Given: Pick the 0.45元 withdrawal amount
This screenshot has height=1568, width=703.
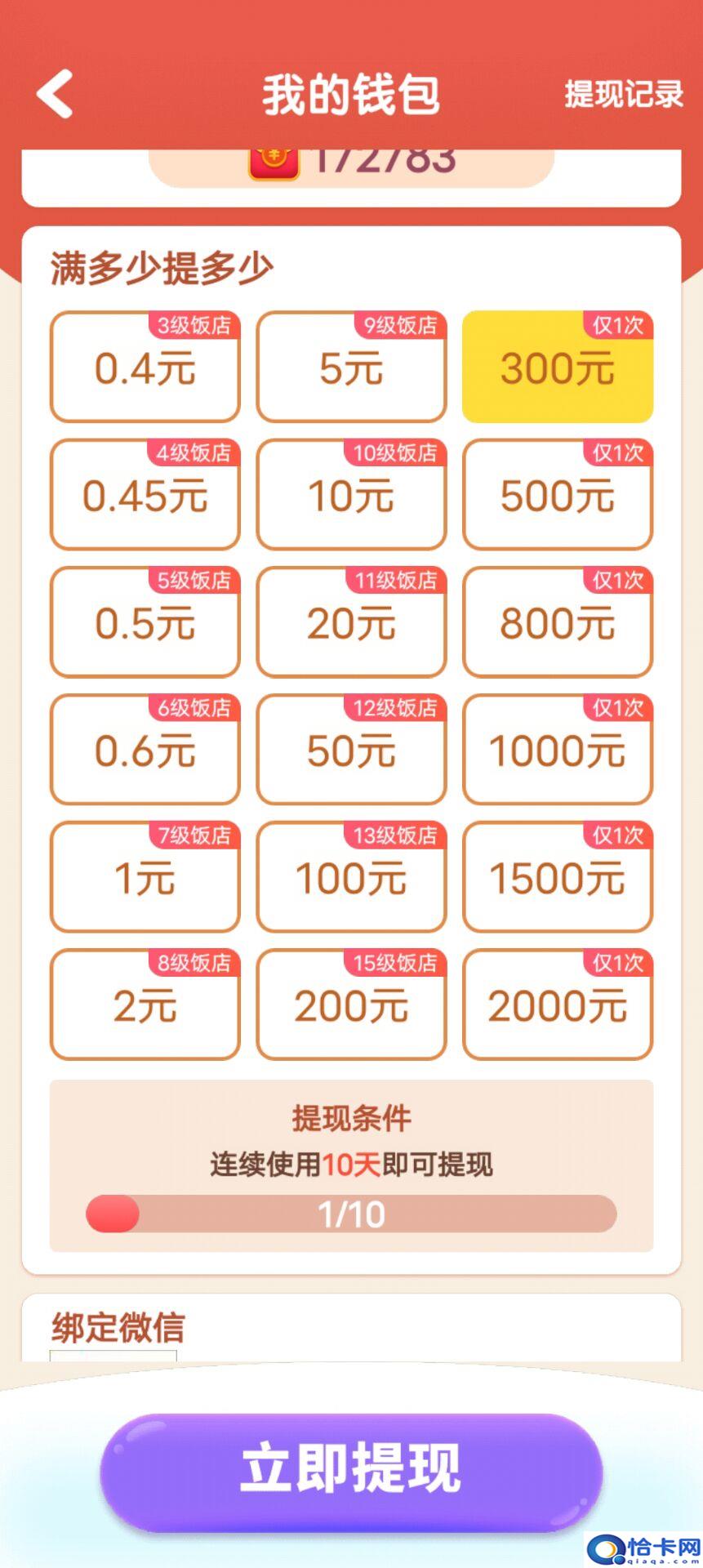Looking at the screenshot, I should [x=145, y=495].
